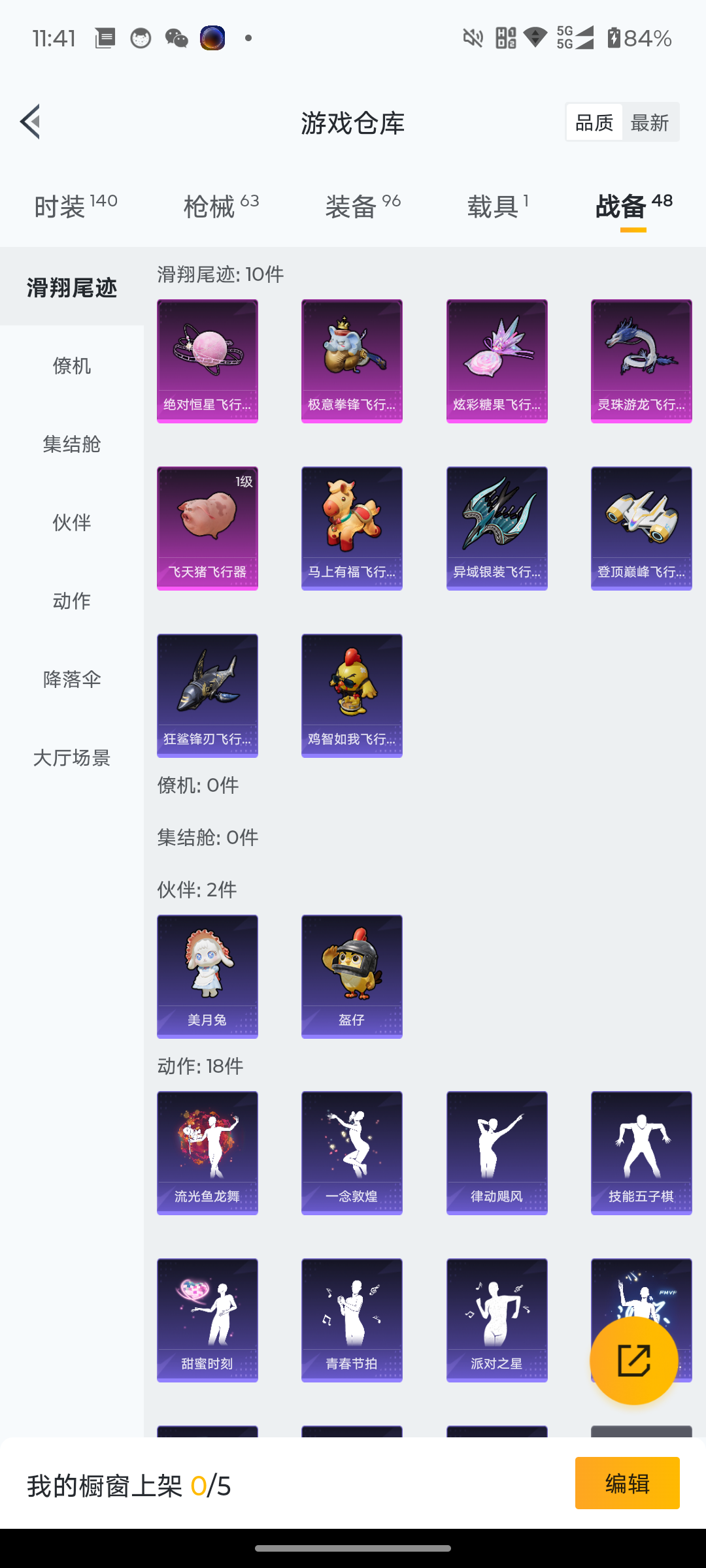This screenshot has width=706, height=1568.
Task: Select the 伙伴 category in sidebar
Action: pos(71,523)
